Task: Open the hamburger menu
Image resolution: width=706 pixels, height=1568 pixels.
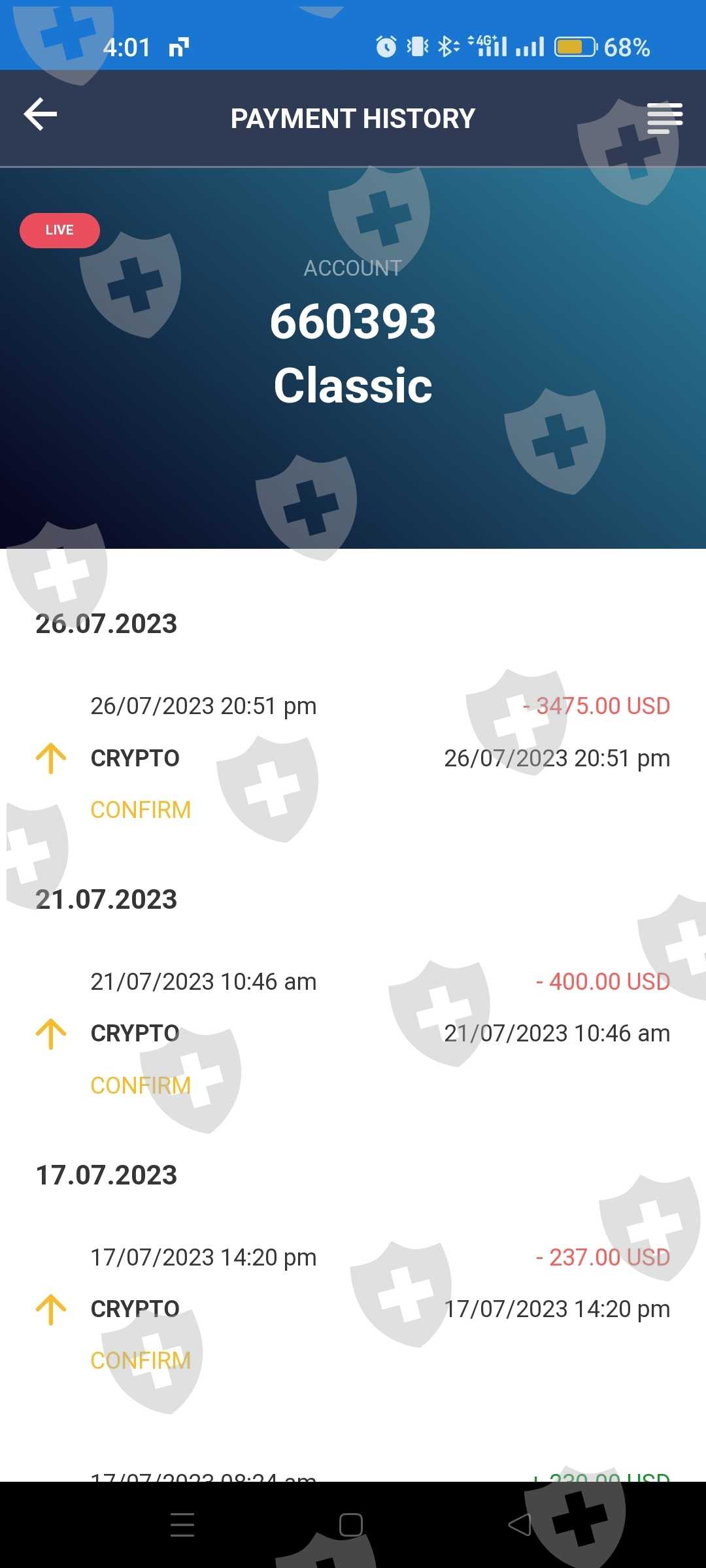Action: tap(665, 118)
